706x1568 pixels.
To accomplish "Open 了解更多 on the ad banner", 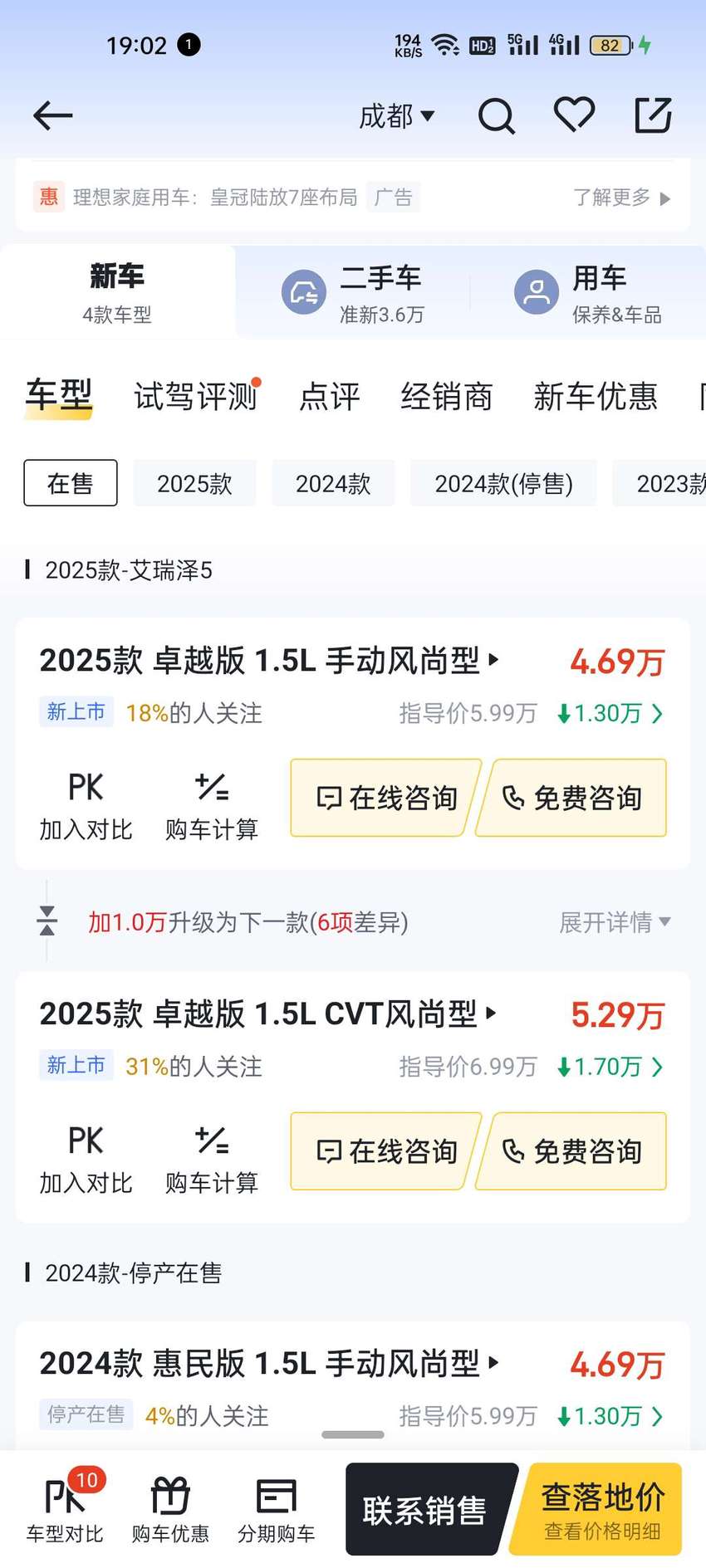I will (620, 198).
